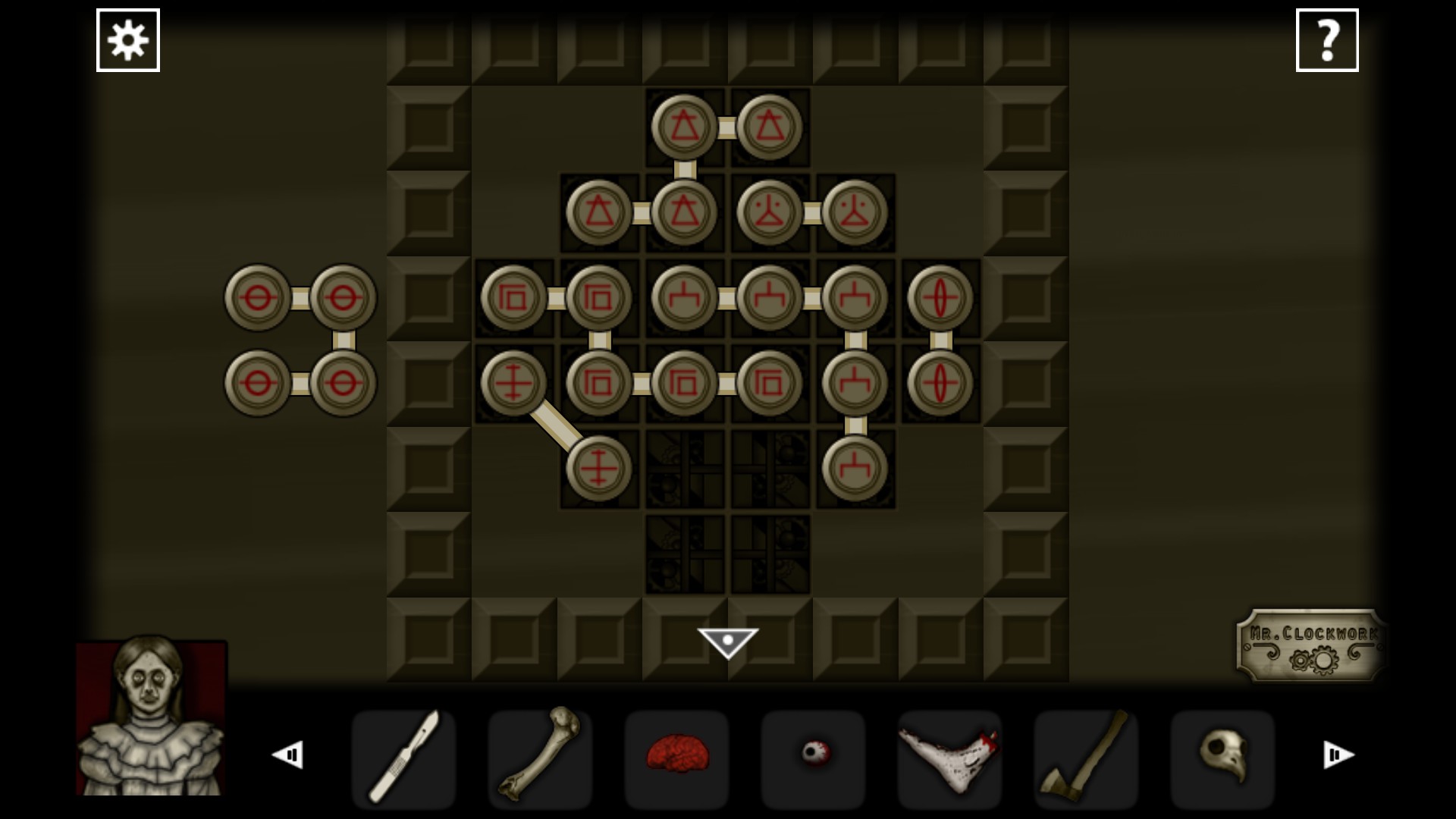Tap the down arrow to go back
This screenshot has height=819, width=1456.
coord(727,642)
